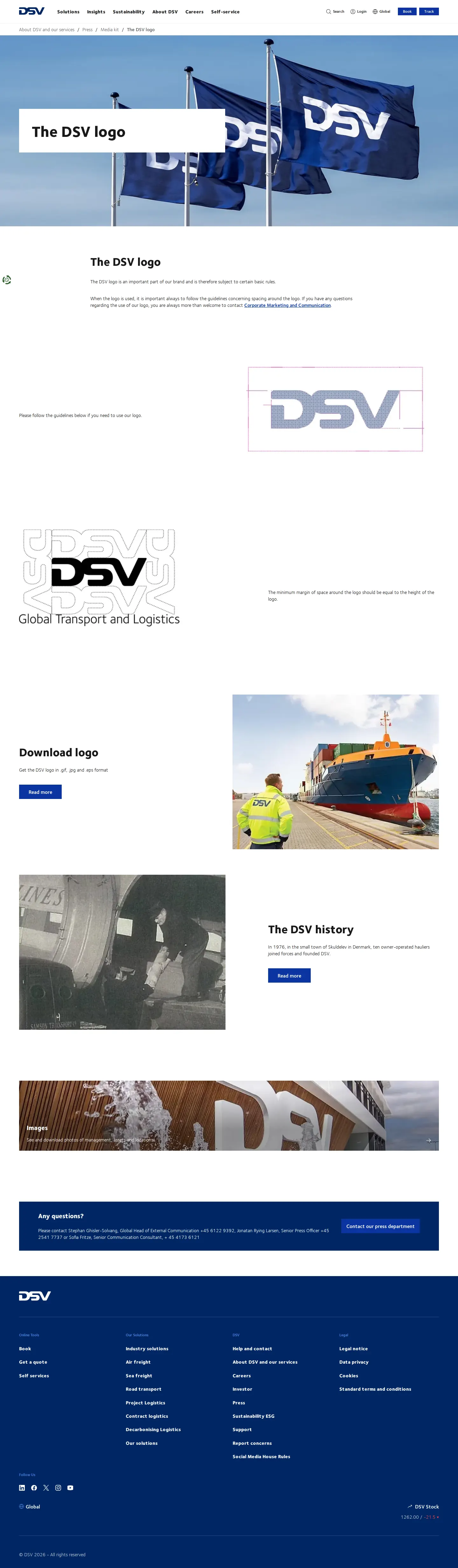Tap the blue Track button
This screenshot has height=1568, width=458.
tap(429, 11)
